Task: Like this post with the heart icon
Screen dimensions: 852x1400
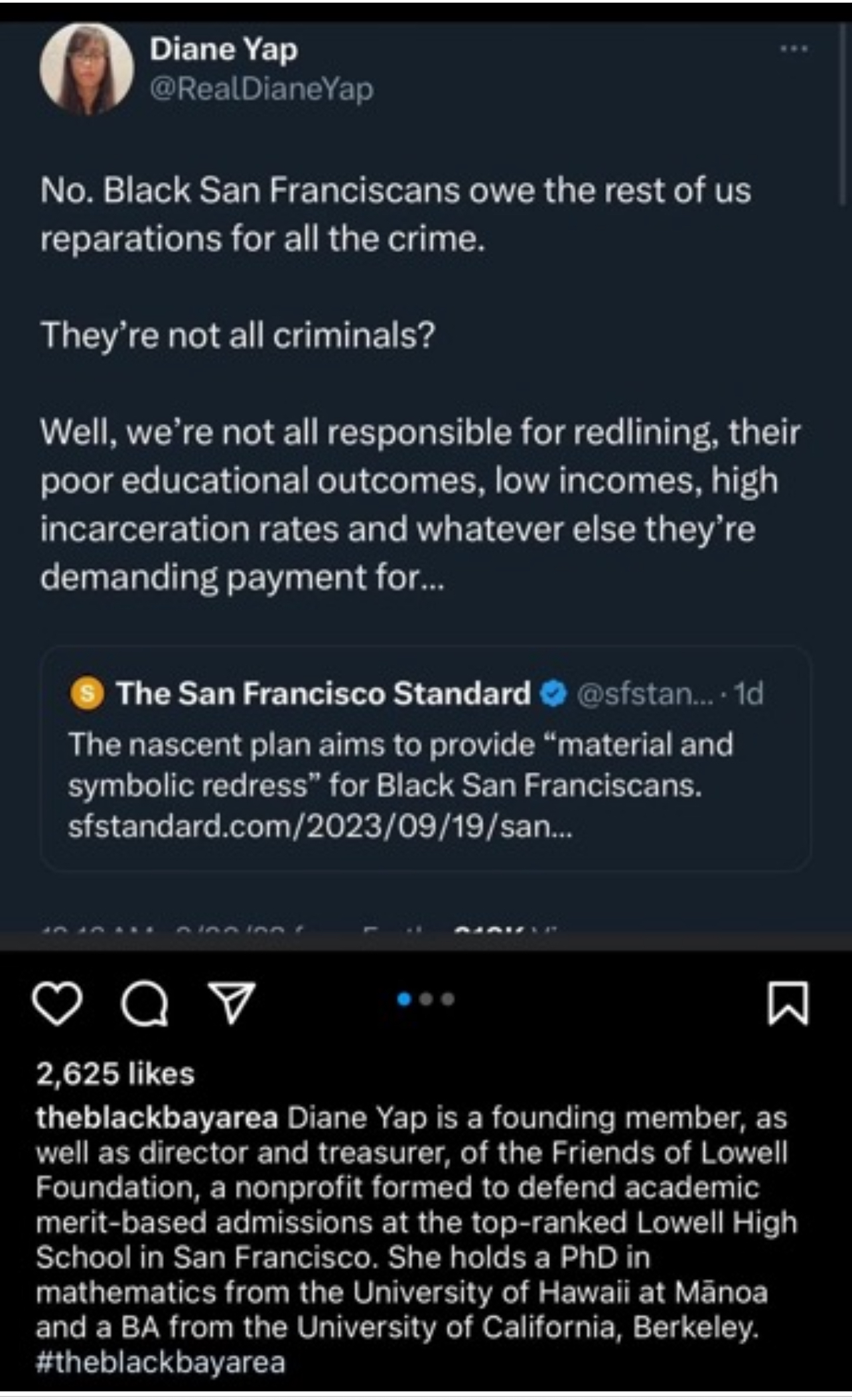Action: (58, 1003)
